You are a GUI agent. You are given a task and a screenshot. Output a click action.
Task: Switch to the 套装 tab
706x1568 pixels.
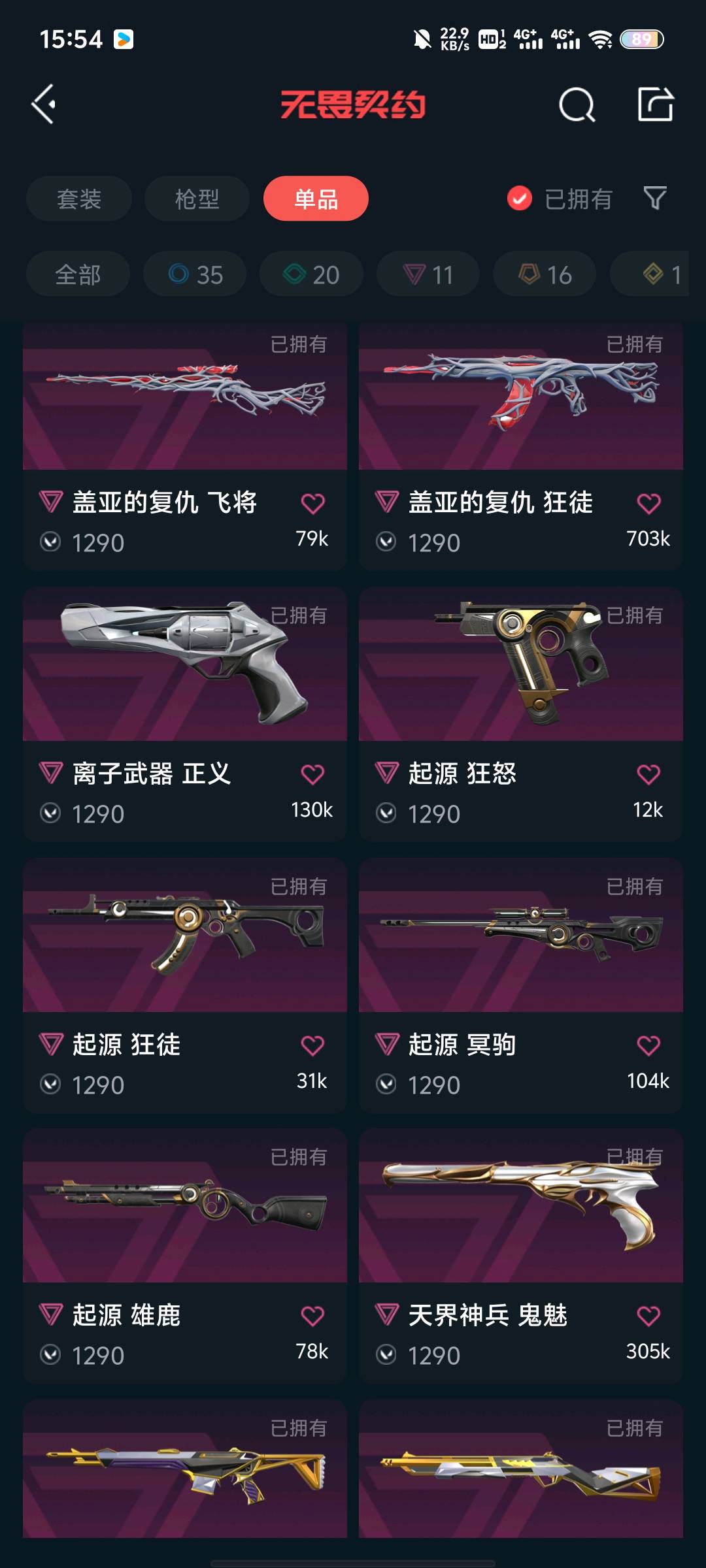79,199
